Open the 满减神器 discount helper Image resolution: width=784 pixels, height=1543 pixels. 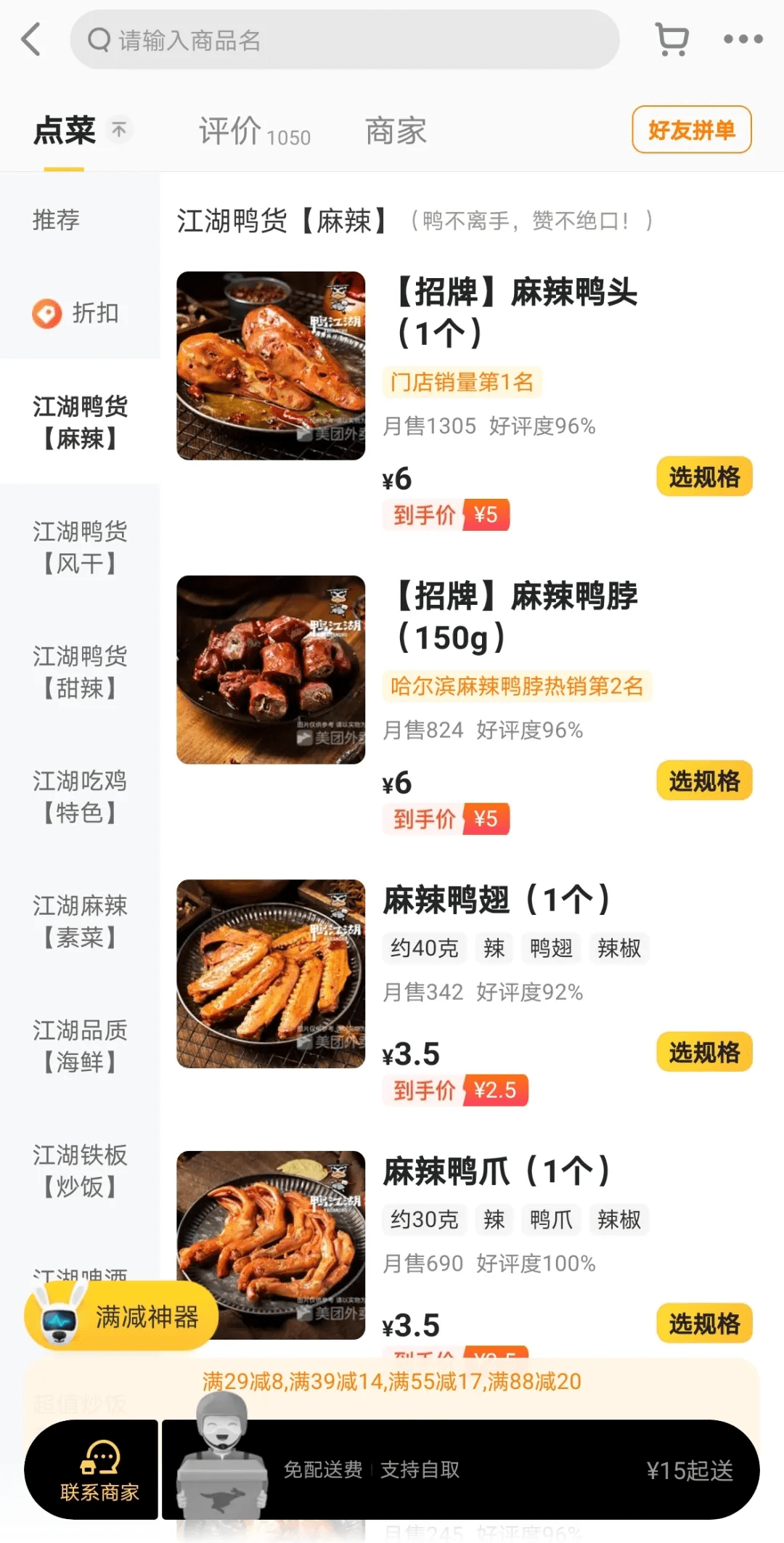[122, 1316]
